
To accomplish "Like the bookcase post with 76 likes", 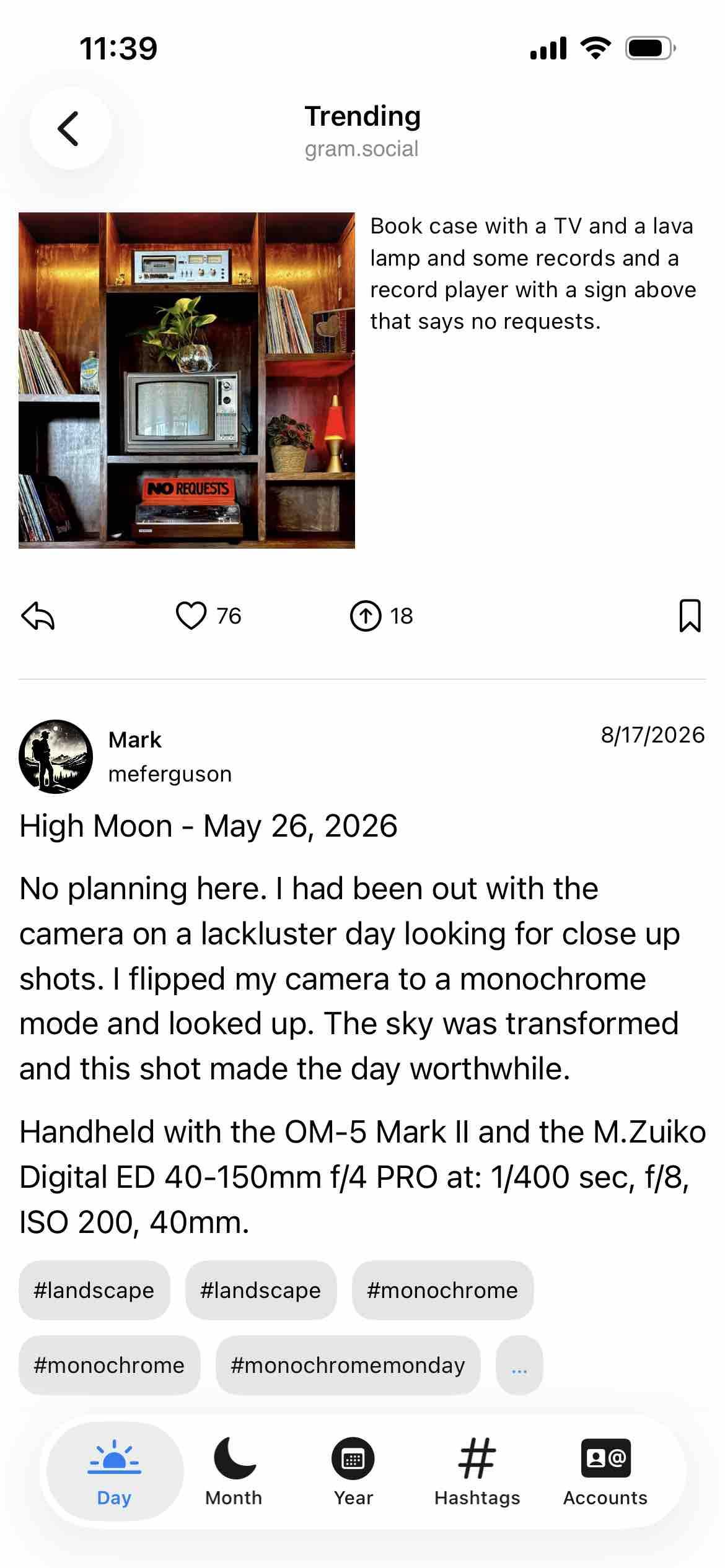I will coord(208,616).
